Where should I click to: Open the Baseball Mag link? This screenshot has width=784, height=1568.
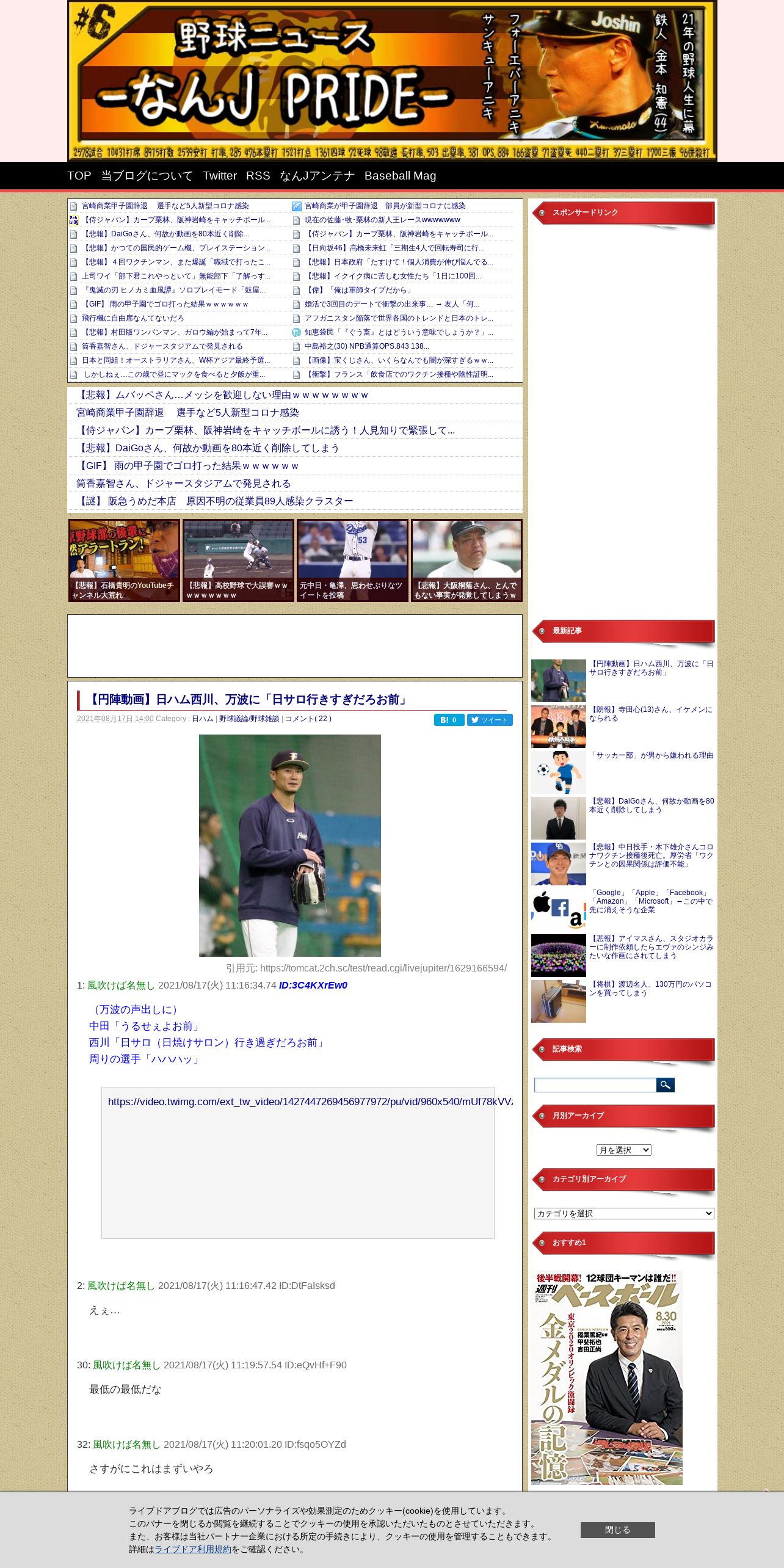pyautogui.click(x=400, y=176)
